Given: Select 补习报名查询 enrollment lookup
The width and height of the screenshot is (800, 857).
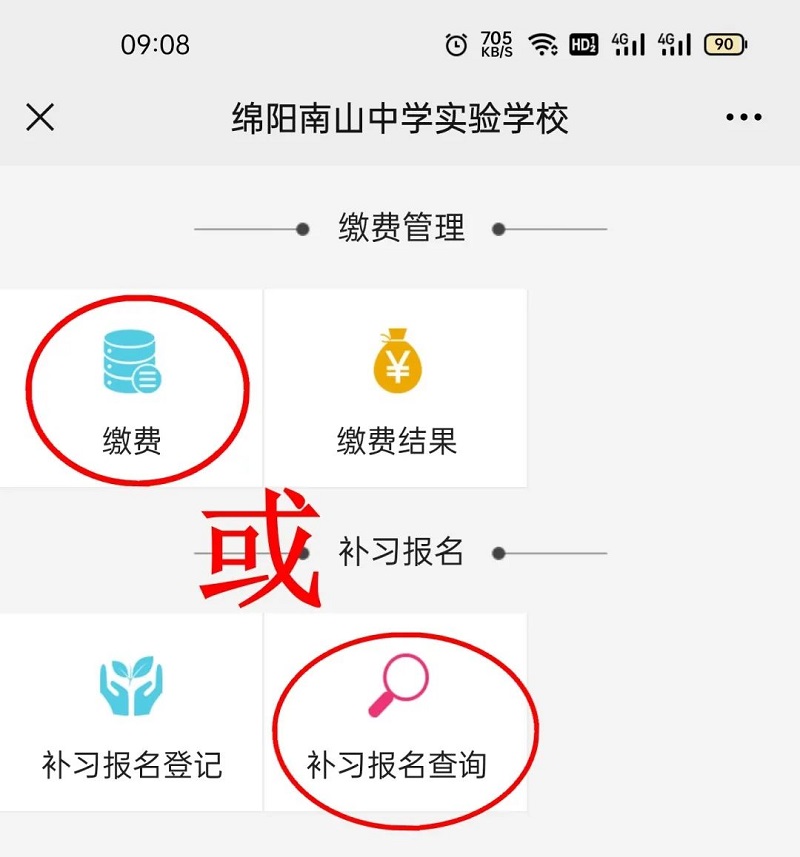Looking at the screenshot, I should coord(396,711).
